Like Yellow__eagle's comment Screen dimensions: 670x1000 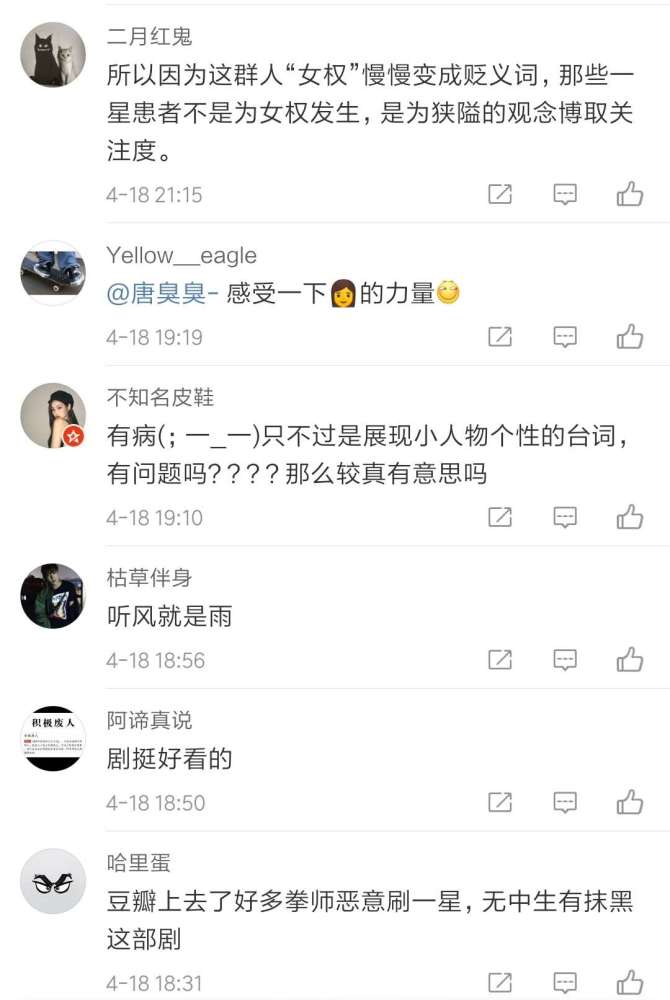[x=629, y=337]
